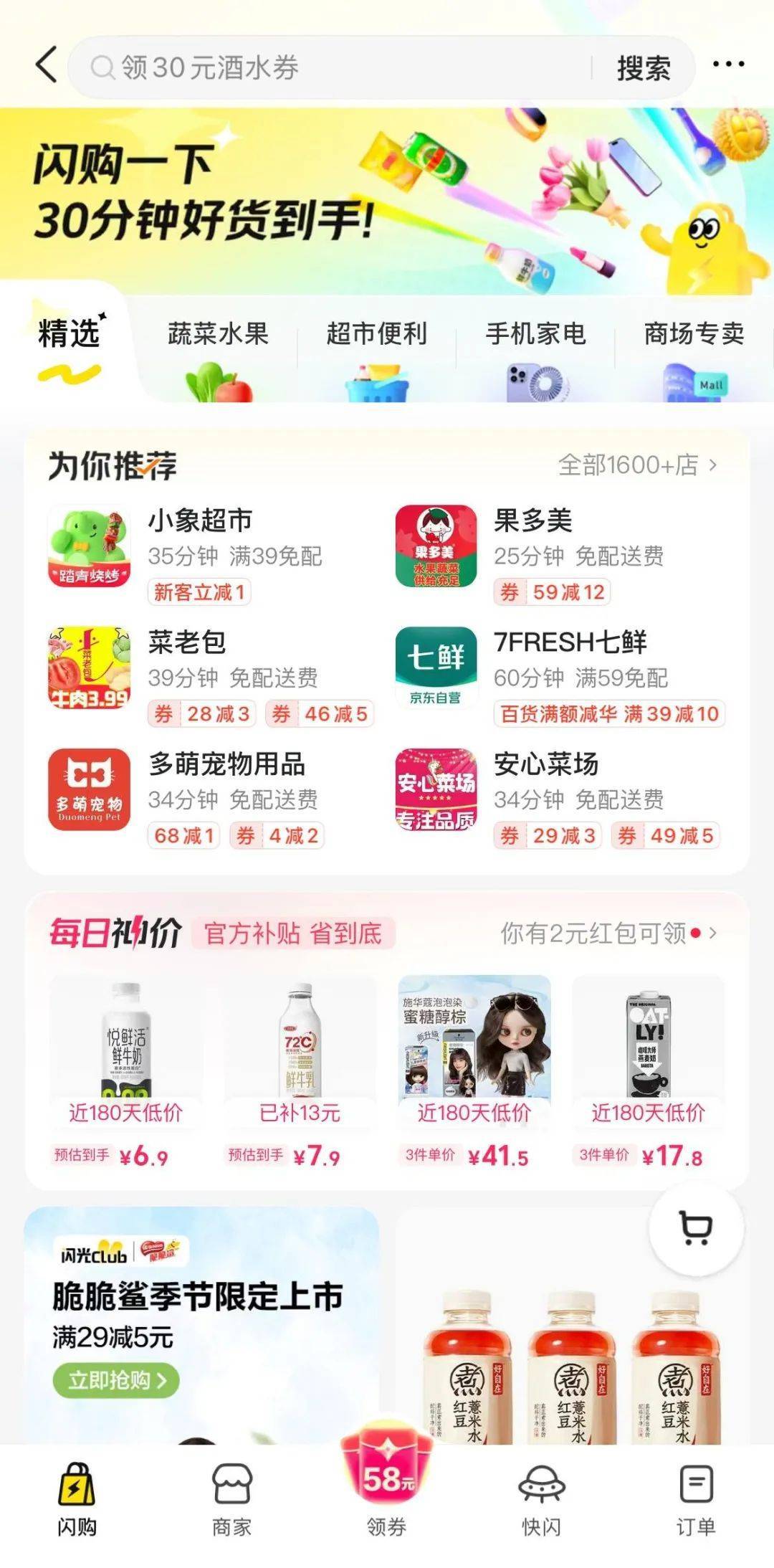
Task: Select the 商场专卖 category tab
Action: (x=695, y=333)
